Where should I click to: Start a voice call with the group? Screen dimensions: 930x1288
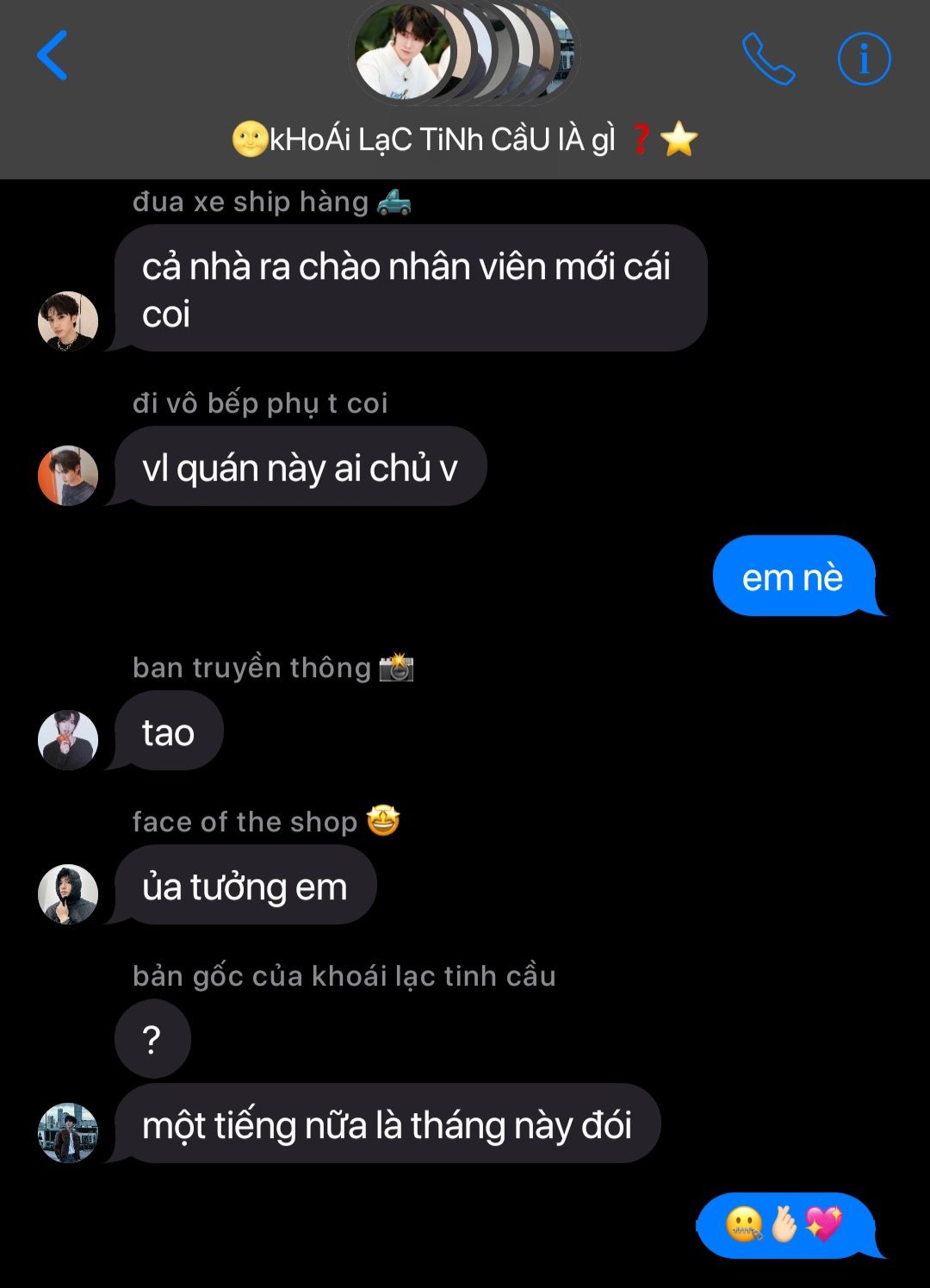pyautogui.click(x=767, y=59)
